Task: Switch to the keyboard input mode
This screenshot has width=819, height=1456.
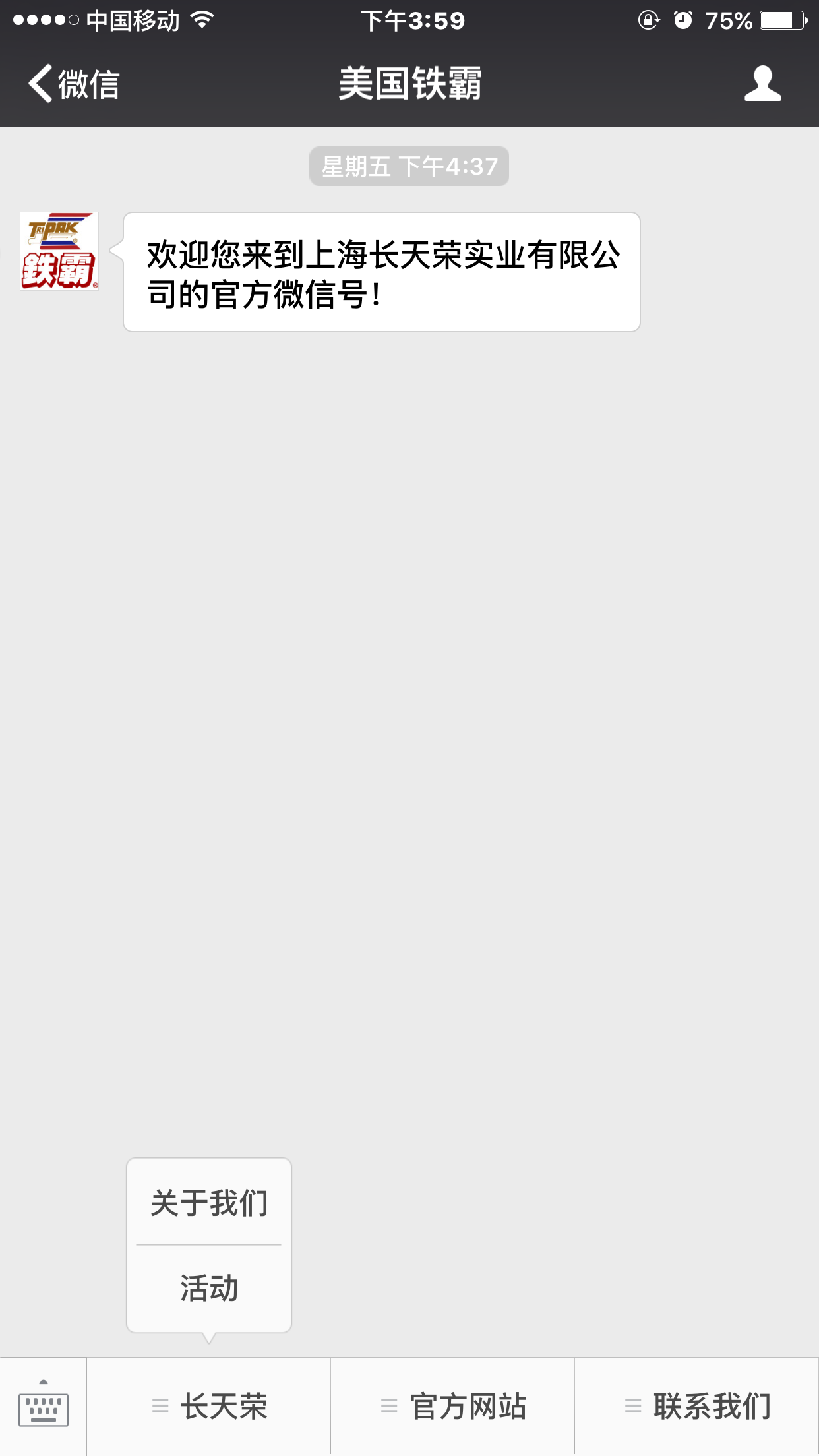Action: [44, 1406]
